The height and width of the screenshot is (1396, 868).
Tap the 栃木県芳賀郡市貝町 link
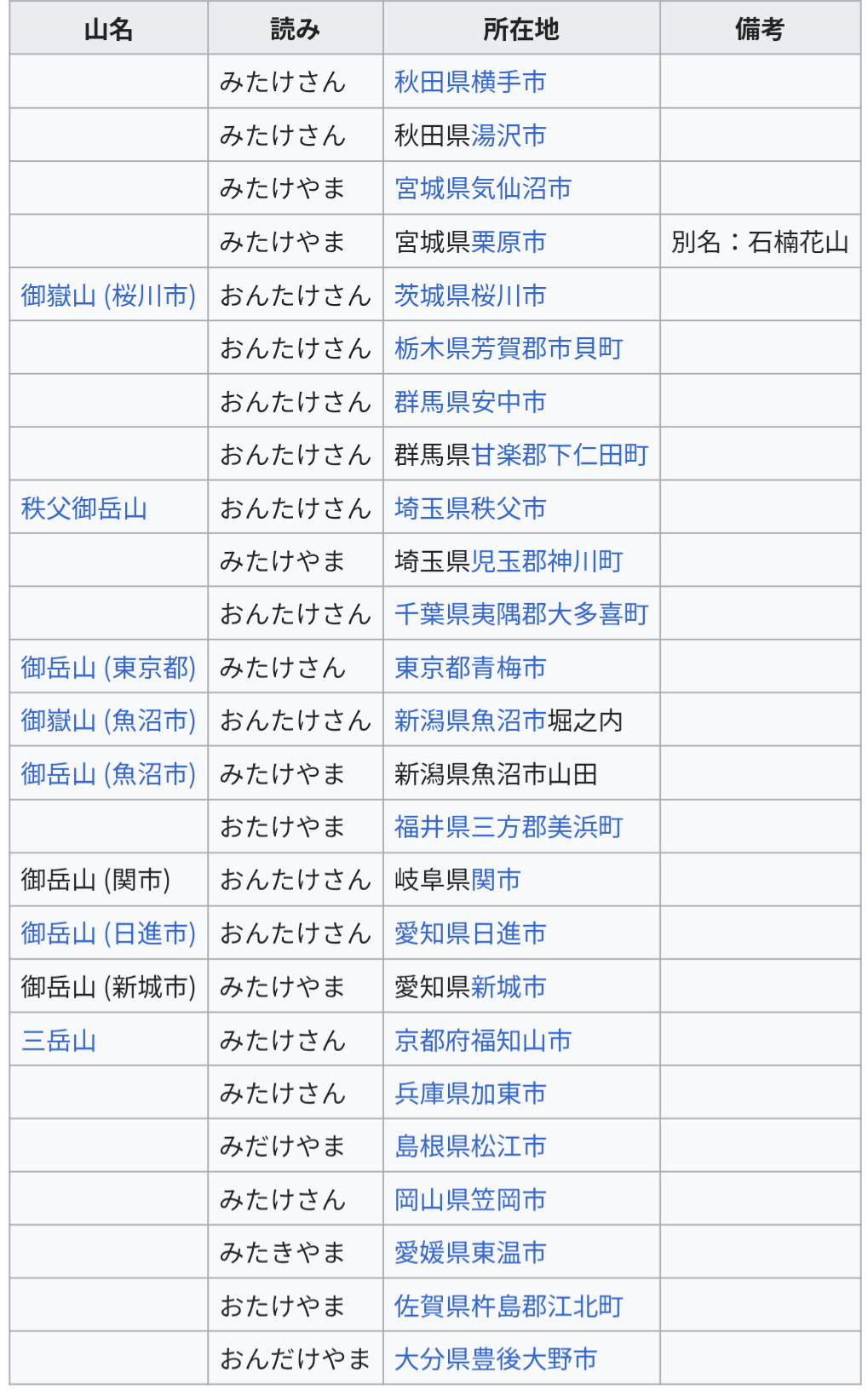509,348
